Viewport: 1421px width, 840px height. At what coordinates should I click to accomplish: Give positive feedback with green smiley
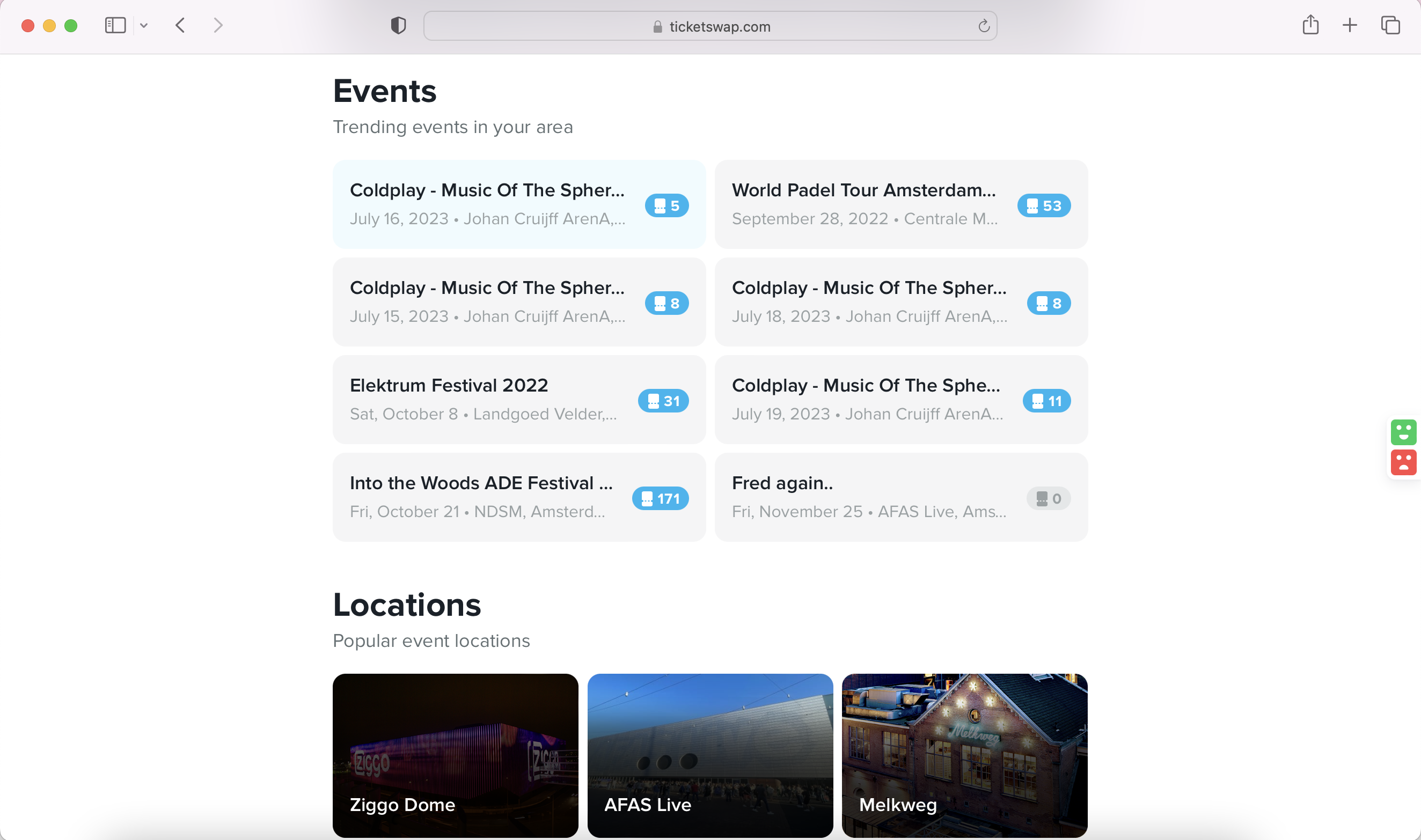click(1403, 432)
